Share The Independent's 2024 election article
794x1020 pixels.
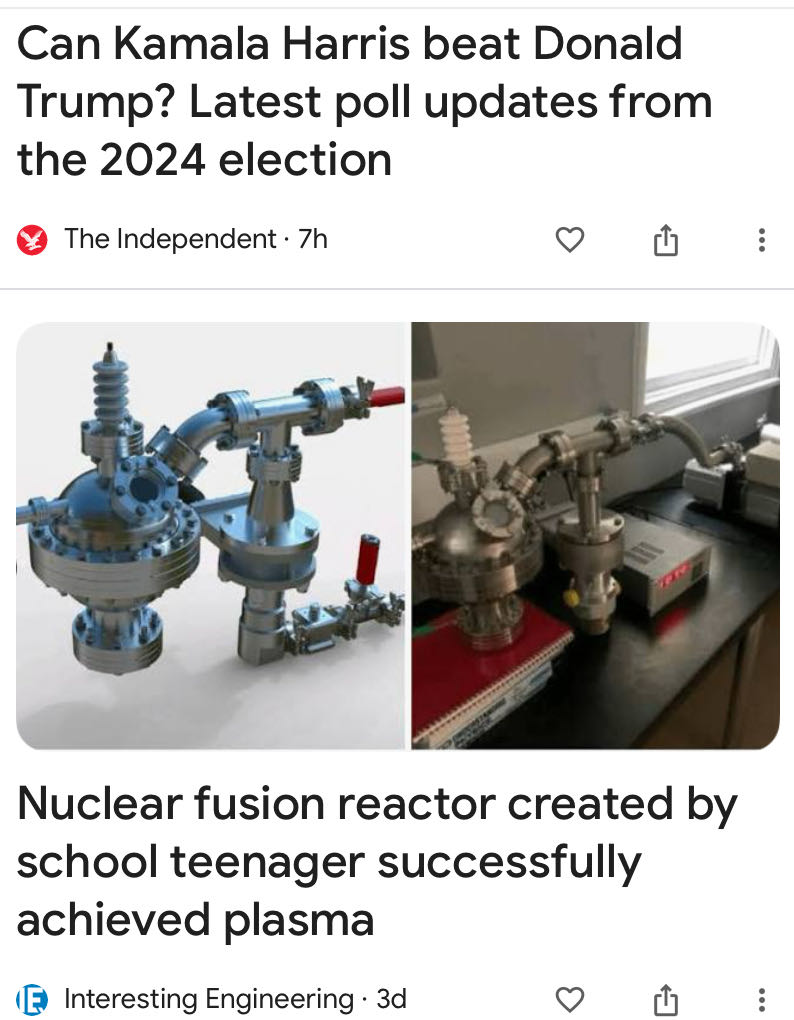click(665, 240)
